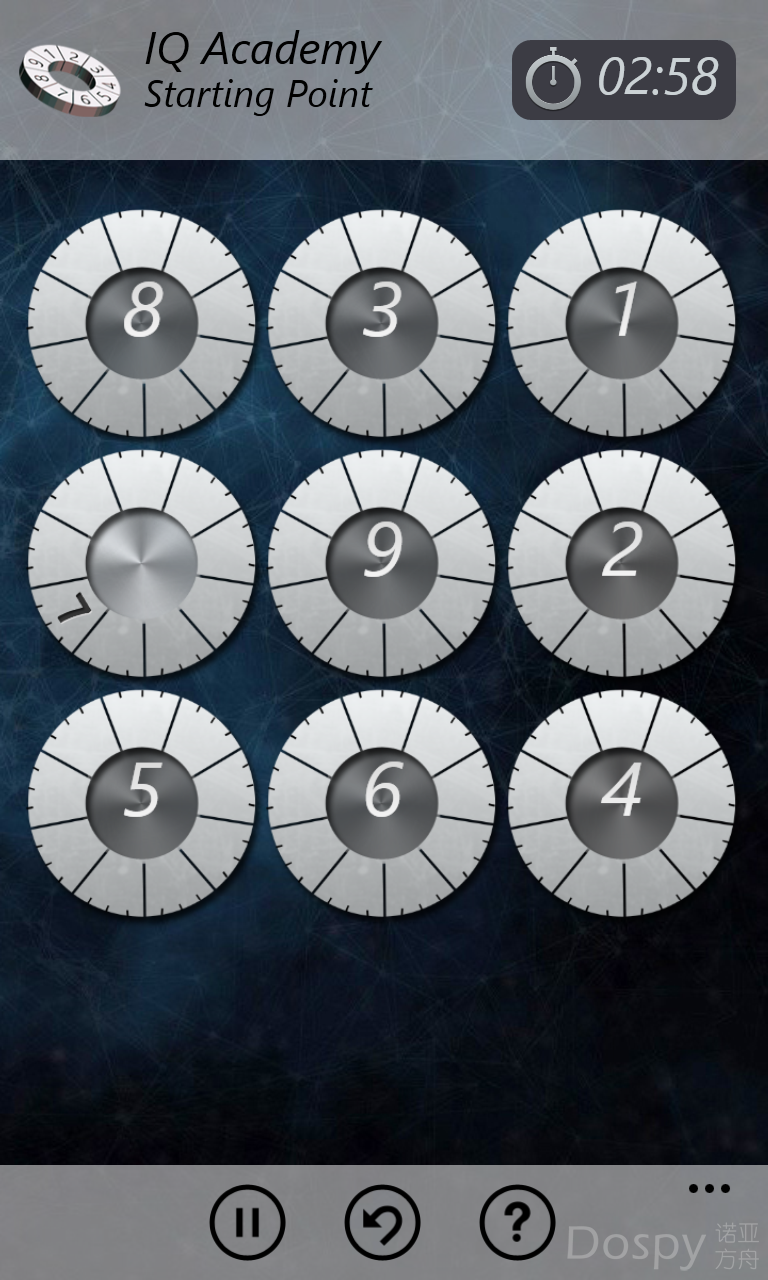
Task: Pause the game timer
Action: pos(247,1222)
